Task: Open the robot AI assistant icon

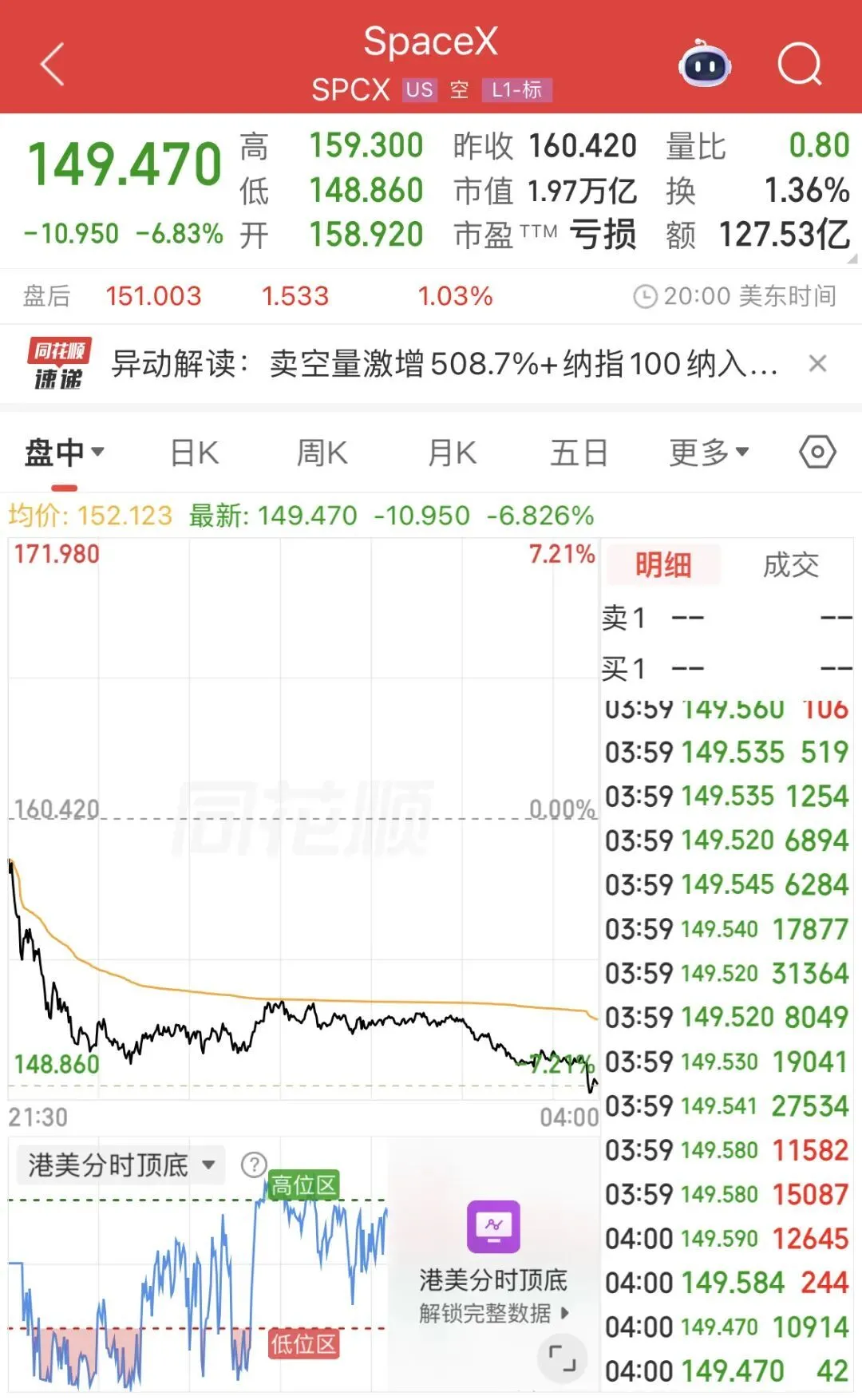Action: [704, 63]
